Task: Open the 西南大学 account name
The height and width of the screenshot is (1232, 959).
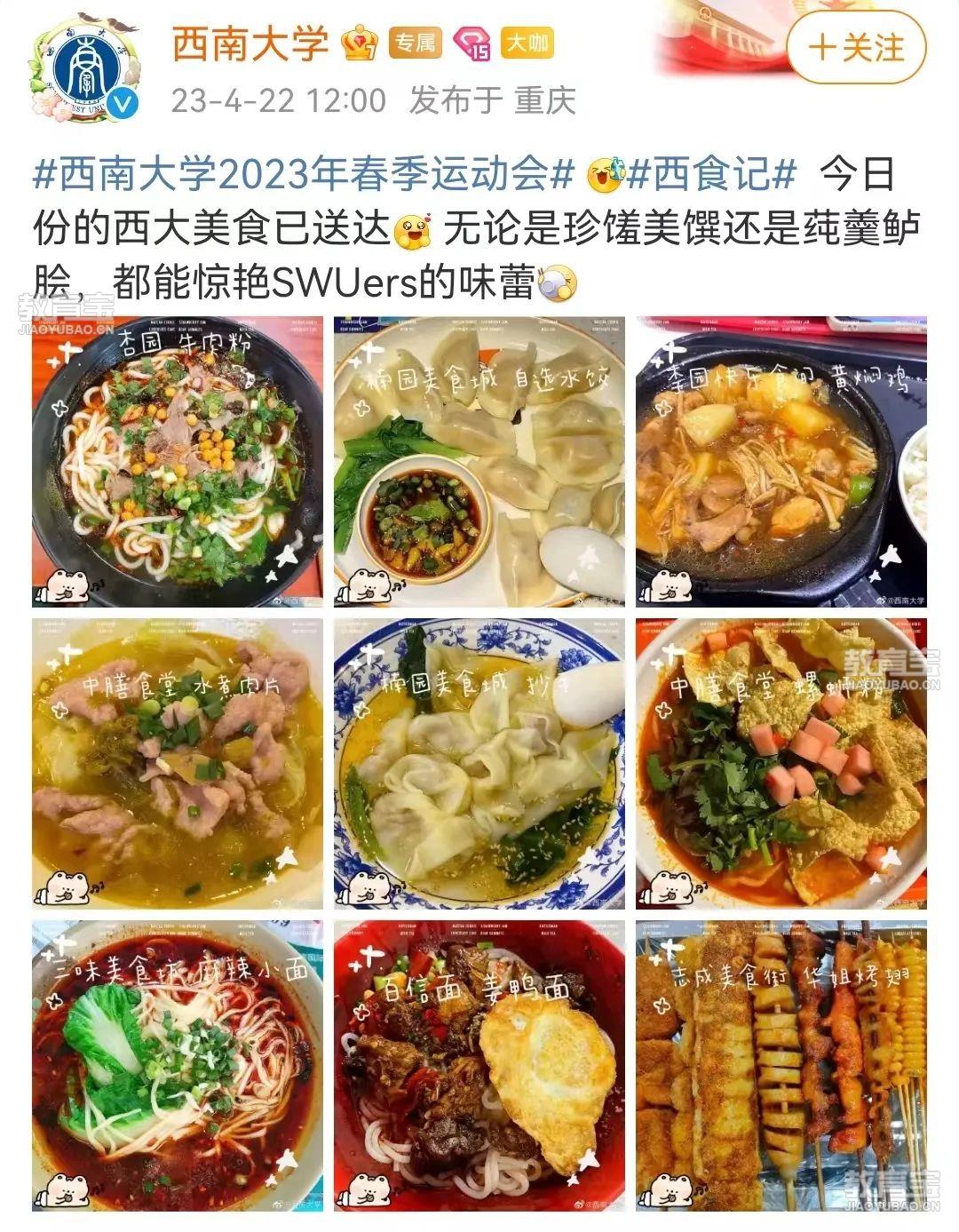Action: coord(250,44)
